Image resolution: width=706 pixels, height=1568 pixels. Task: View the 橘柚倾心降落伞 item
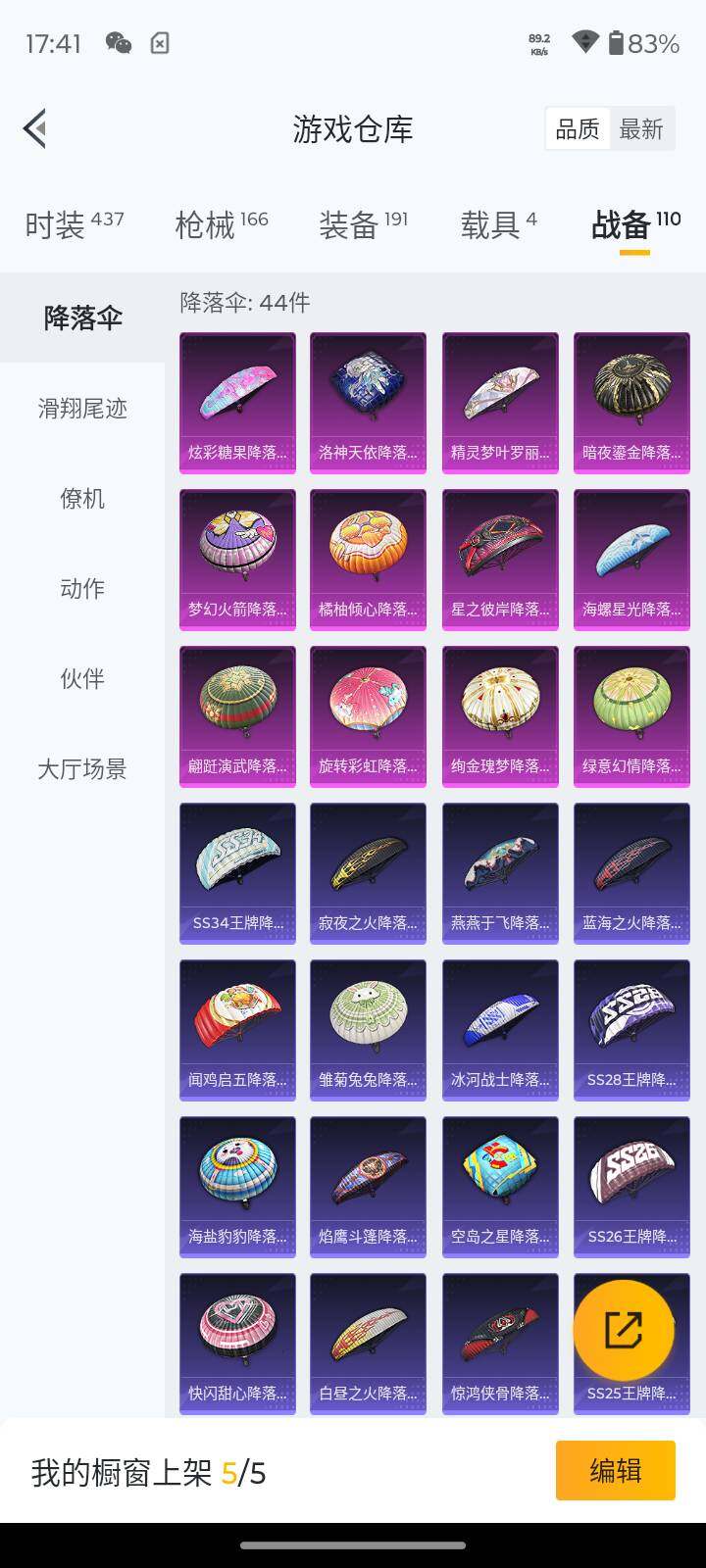coord(368,559)
